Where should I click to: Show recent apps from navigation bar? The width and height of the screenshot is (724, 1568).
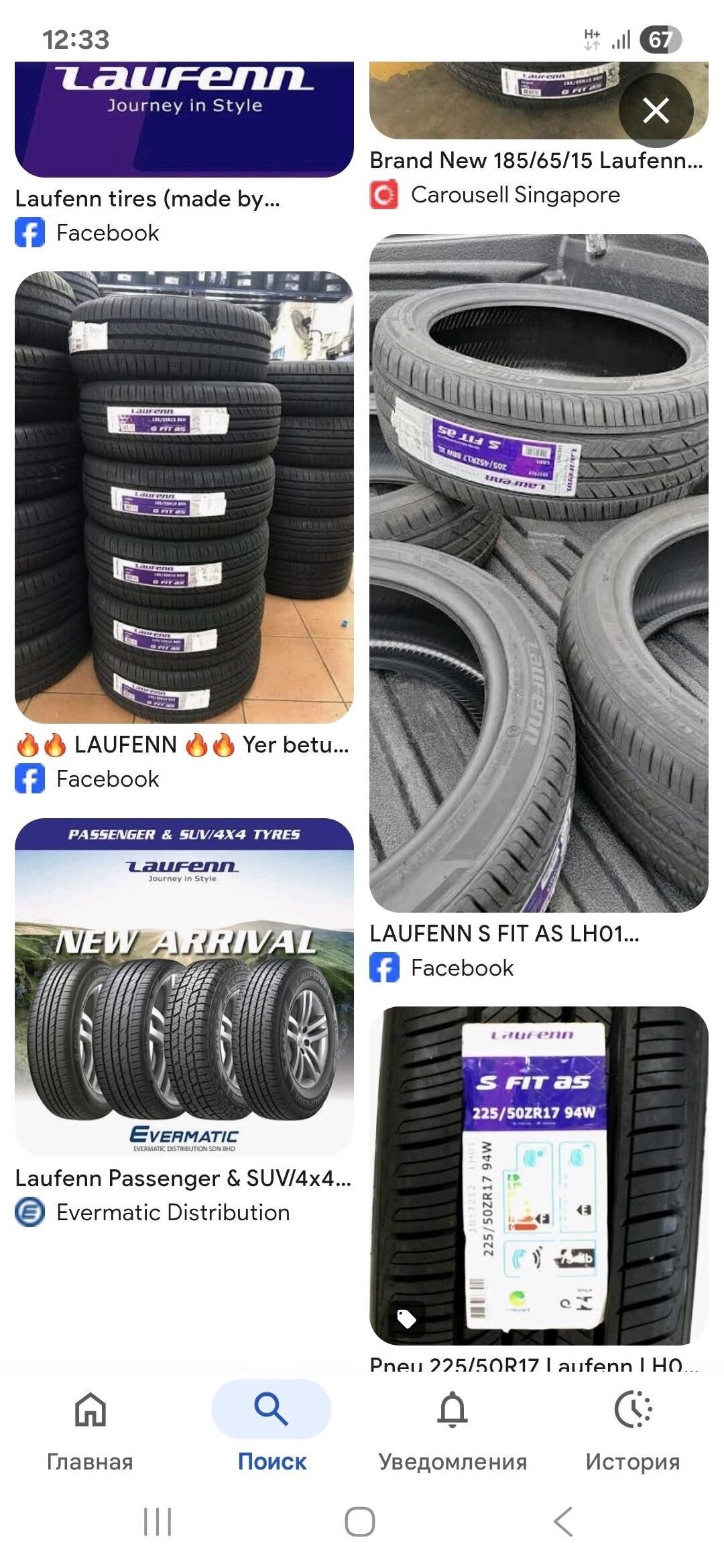[x=158, y=1521]
